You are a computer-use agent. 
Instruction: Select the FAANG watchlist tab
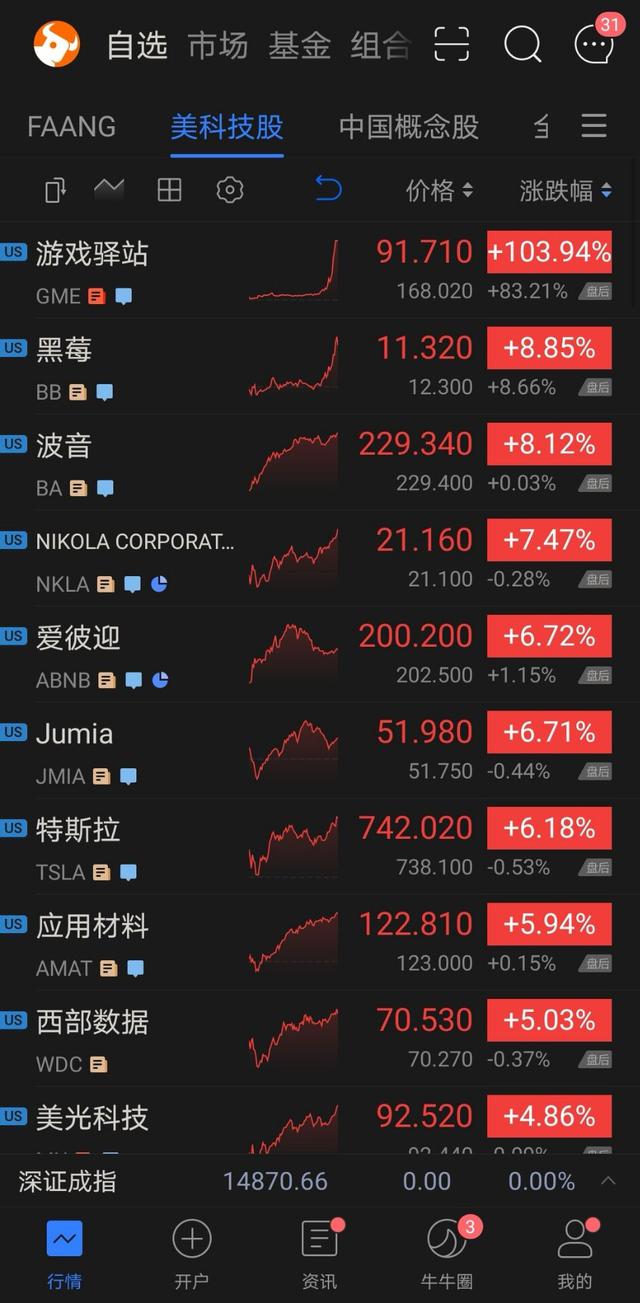click(x=71, y=127)
